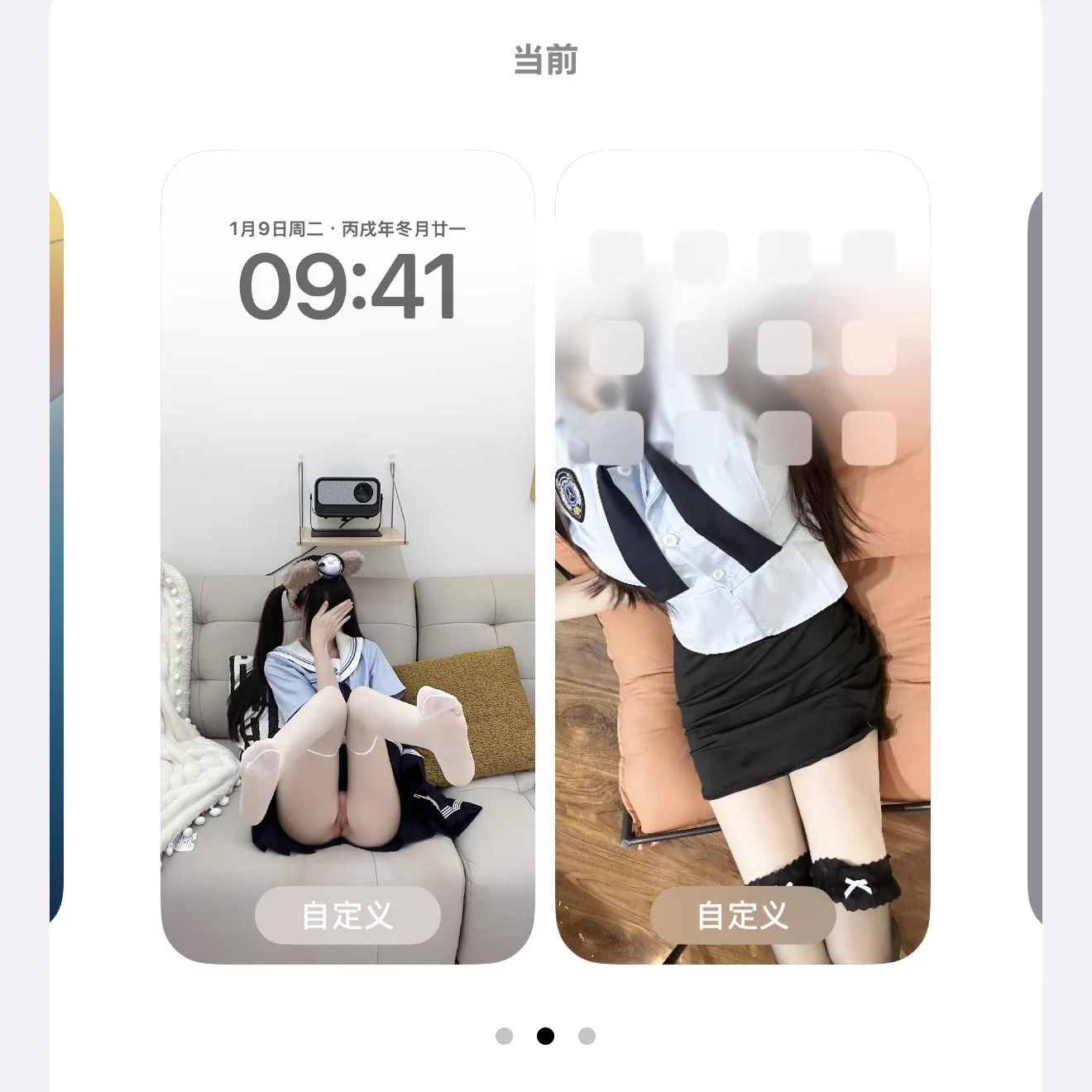Tap 自定义 on the home screen preview
The height and width of the screenshot is (1092, 1092).
(742, 916)
